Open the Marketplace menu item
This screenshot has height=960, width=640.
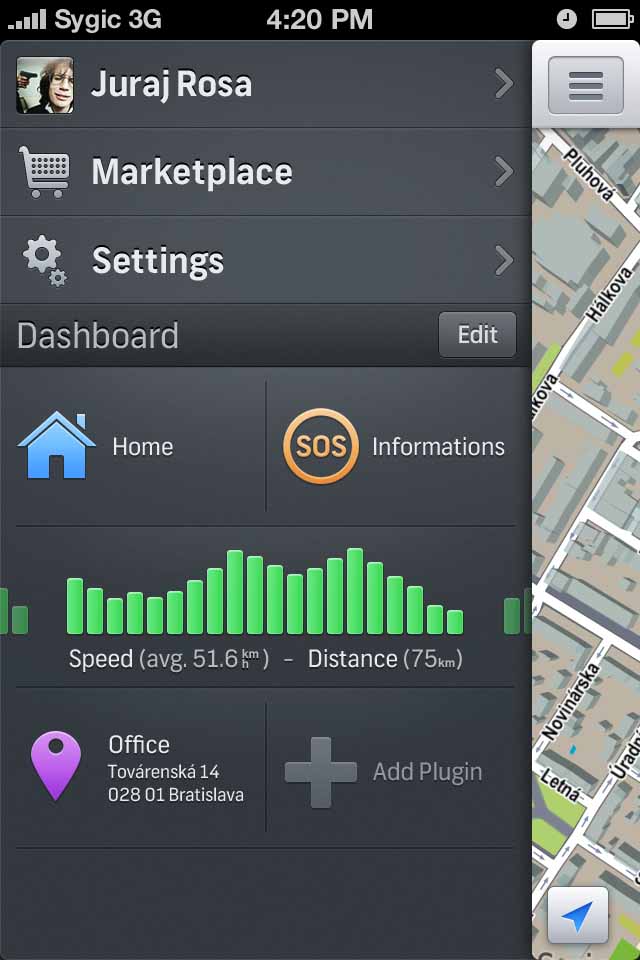(x=265, y=172)
